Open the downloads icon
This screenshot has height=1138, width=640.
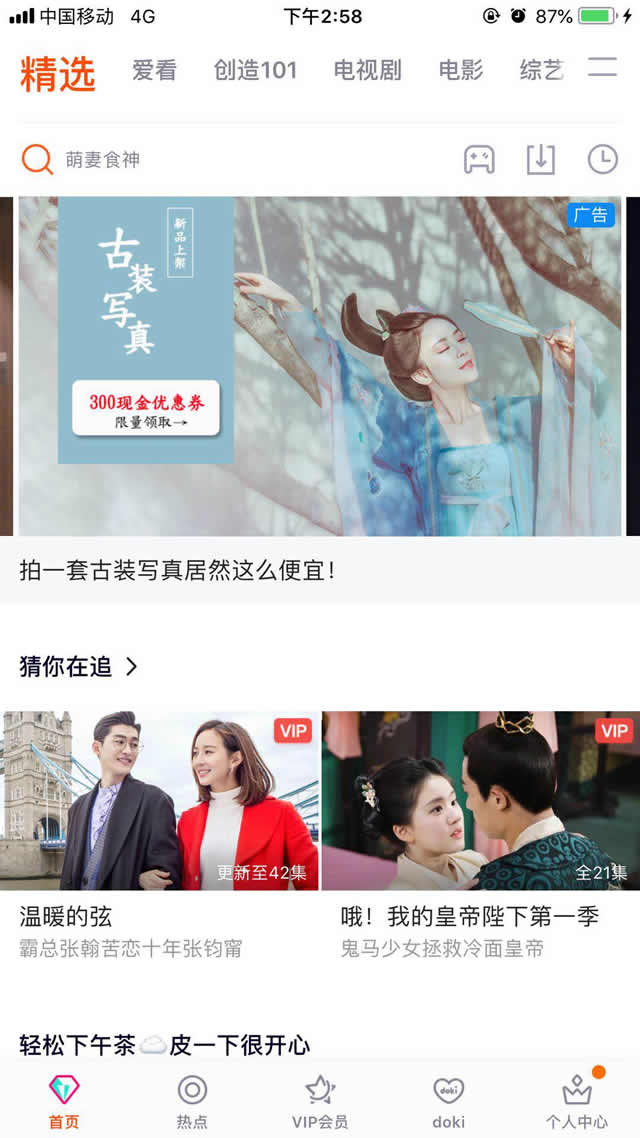[x=540, y=159]
